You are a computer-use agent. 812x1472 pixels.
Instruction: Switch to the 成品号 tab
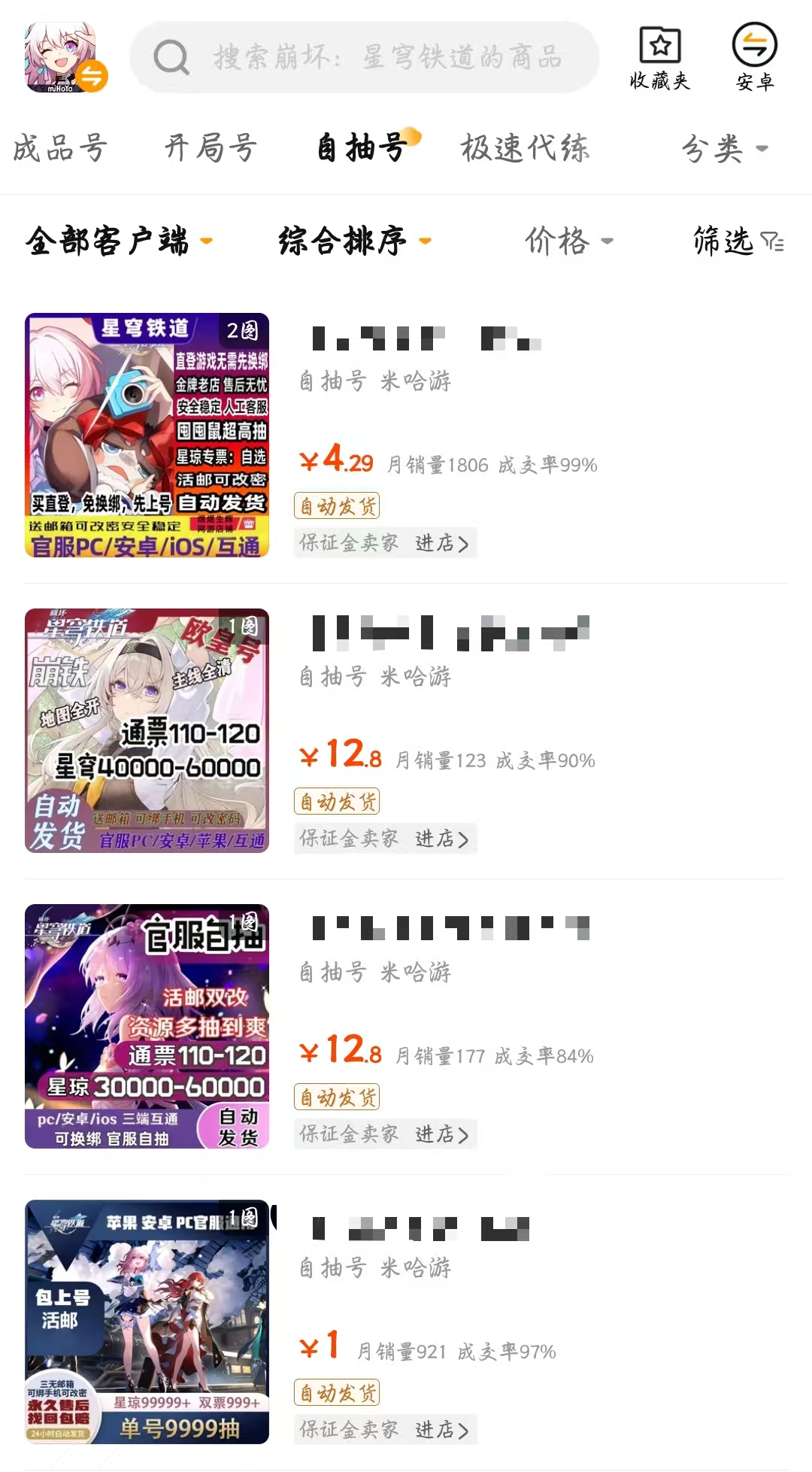coord(60,148)
